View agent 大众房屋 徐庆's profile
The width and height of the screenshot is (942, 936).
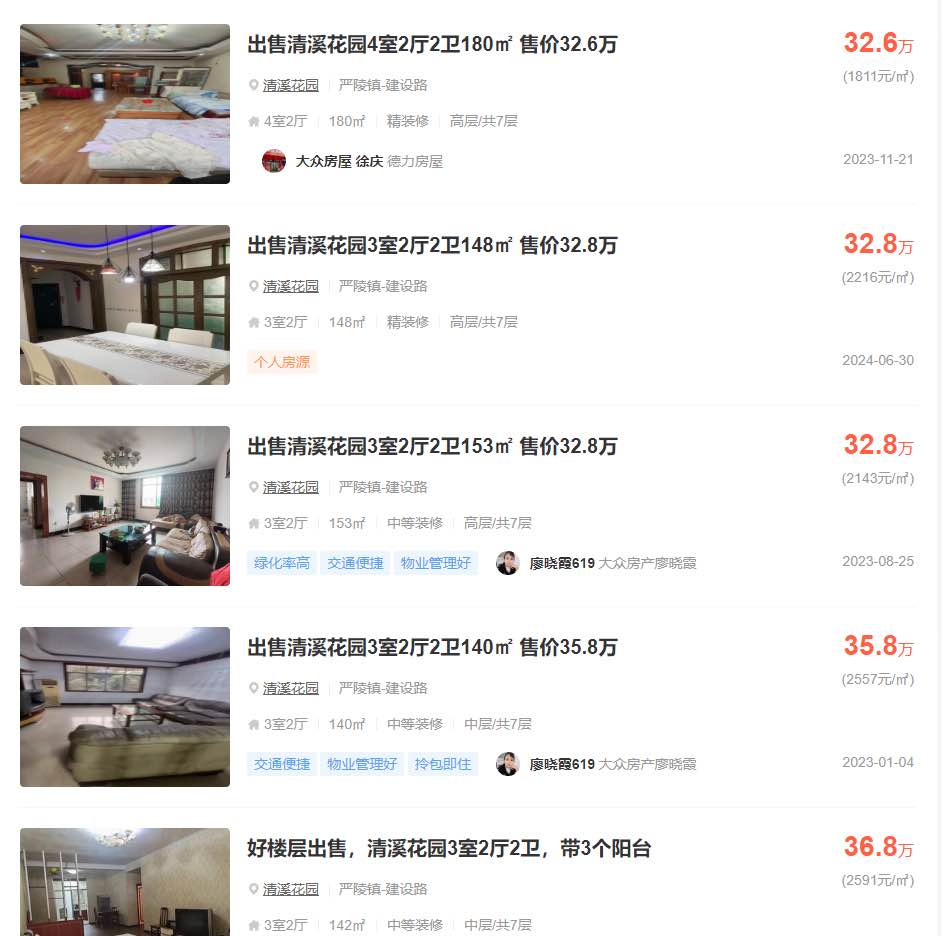click(x=339, y=161)
